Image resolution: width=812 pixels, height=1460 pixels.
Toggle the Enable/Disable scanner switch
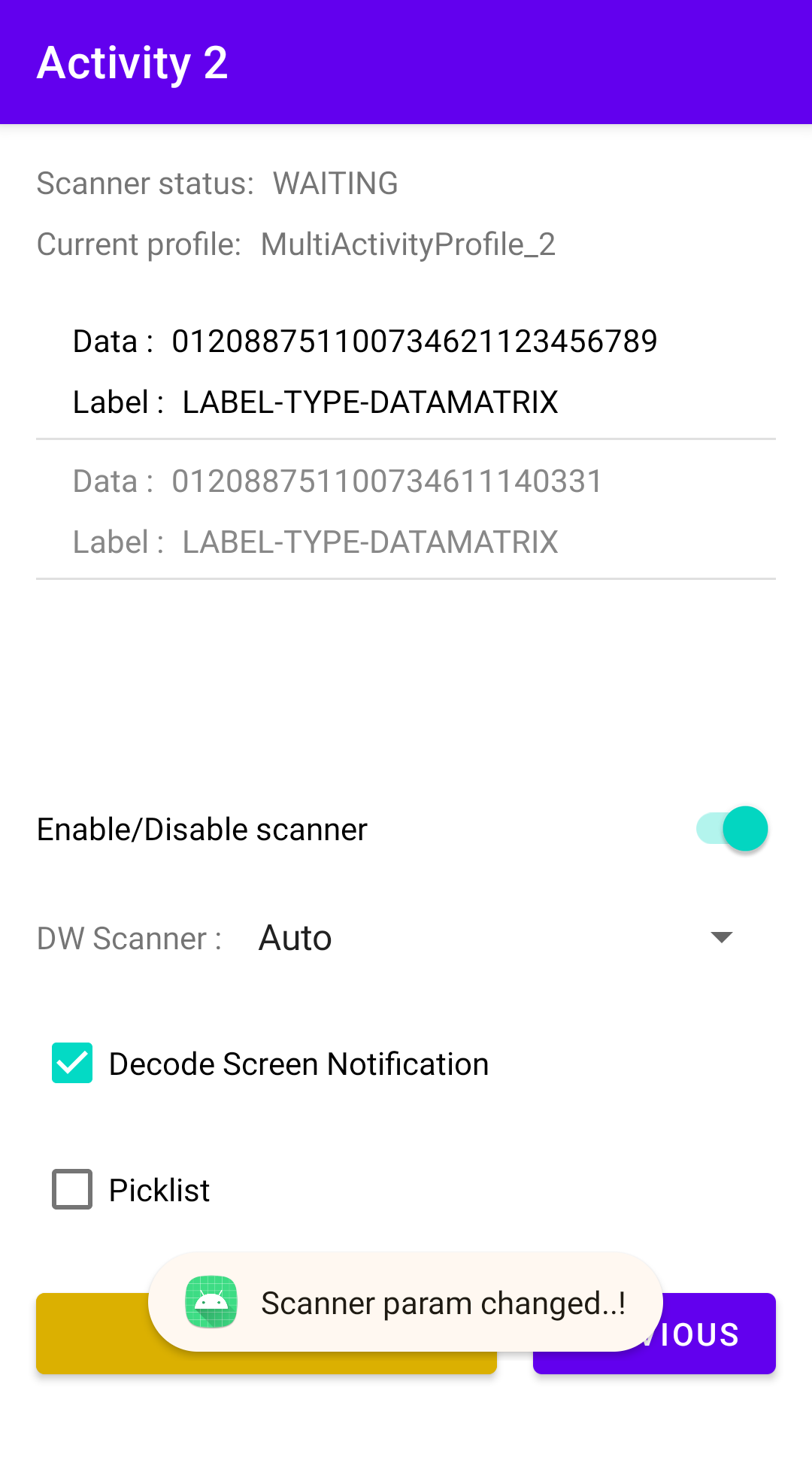tap(732, 829)
